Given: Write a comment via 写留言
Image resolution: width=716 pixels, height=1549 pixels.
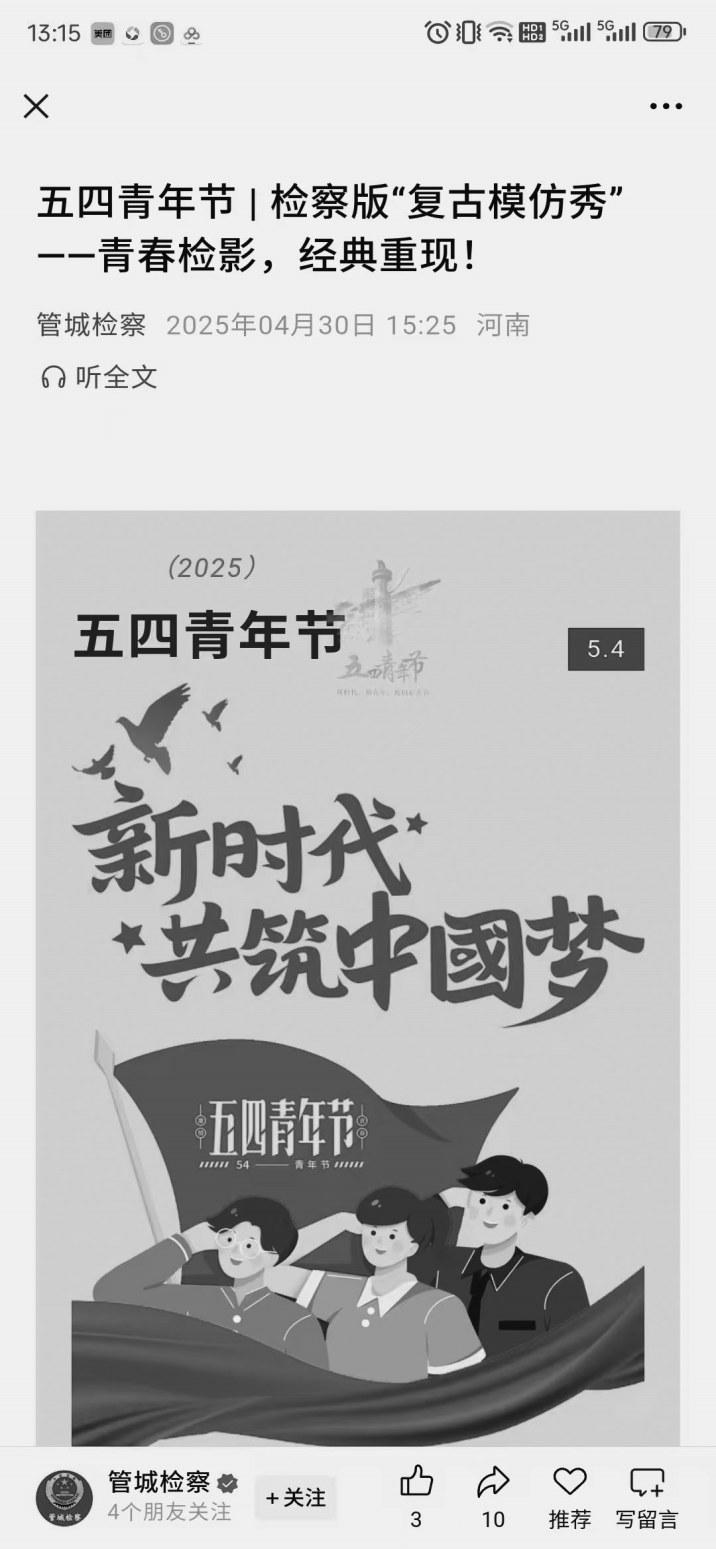Looking at the screenshot, I should coord(647,1496).
